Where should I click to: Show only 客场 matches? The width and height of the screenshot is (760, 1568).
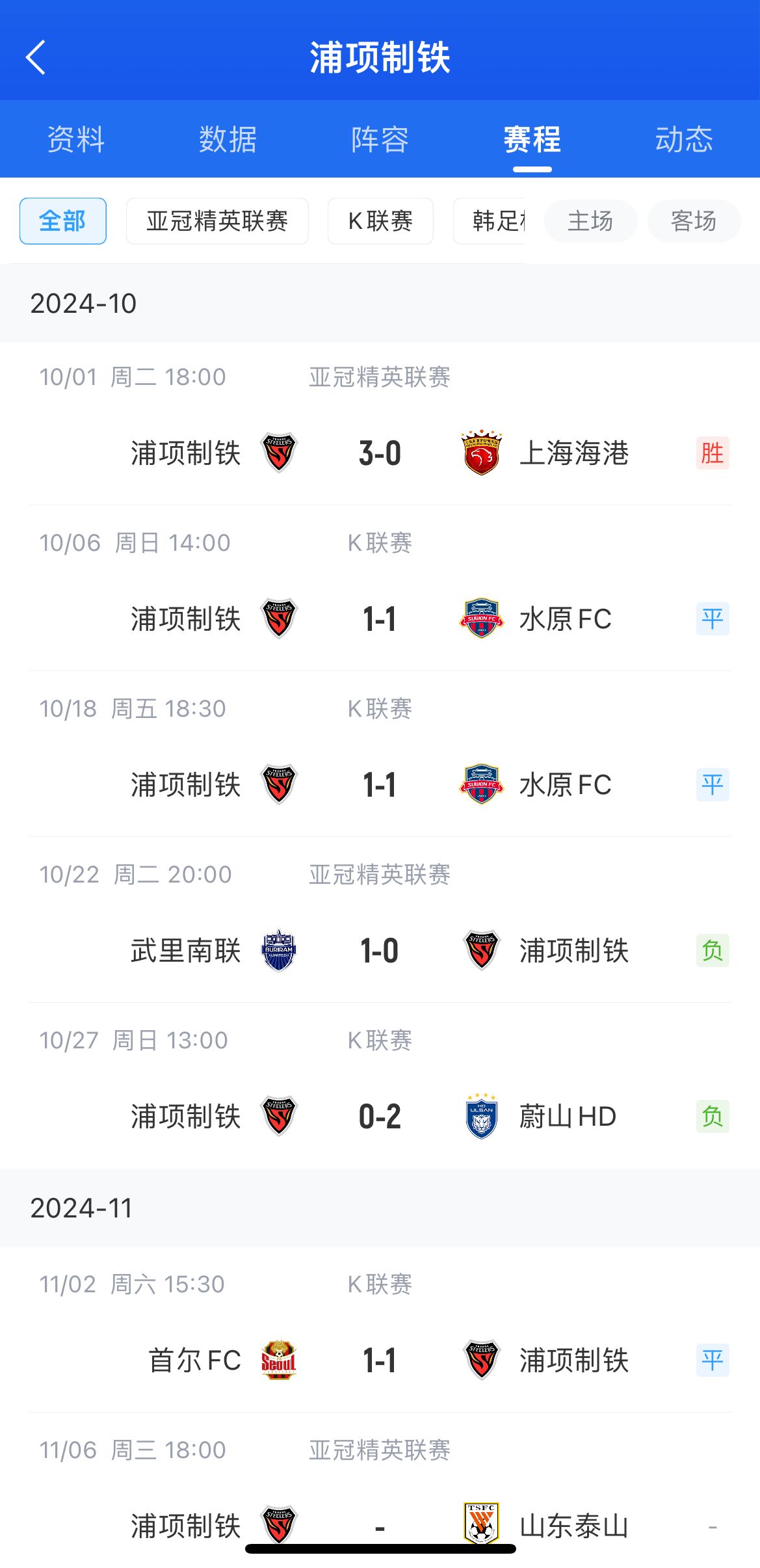point(694,221)
